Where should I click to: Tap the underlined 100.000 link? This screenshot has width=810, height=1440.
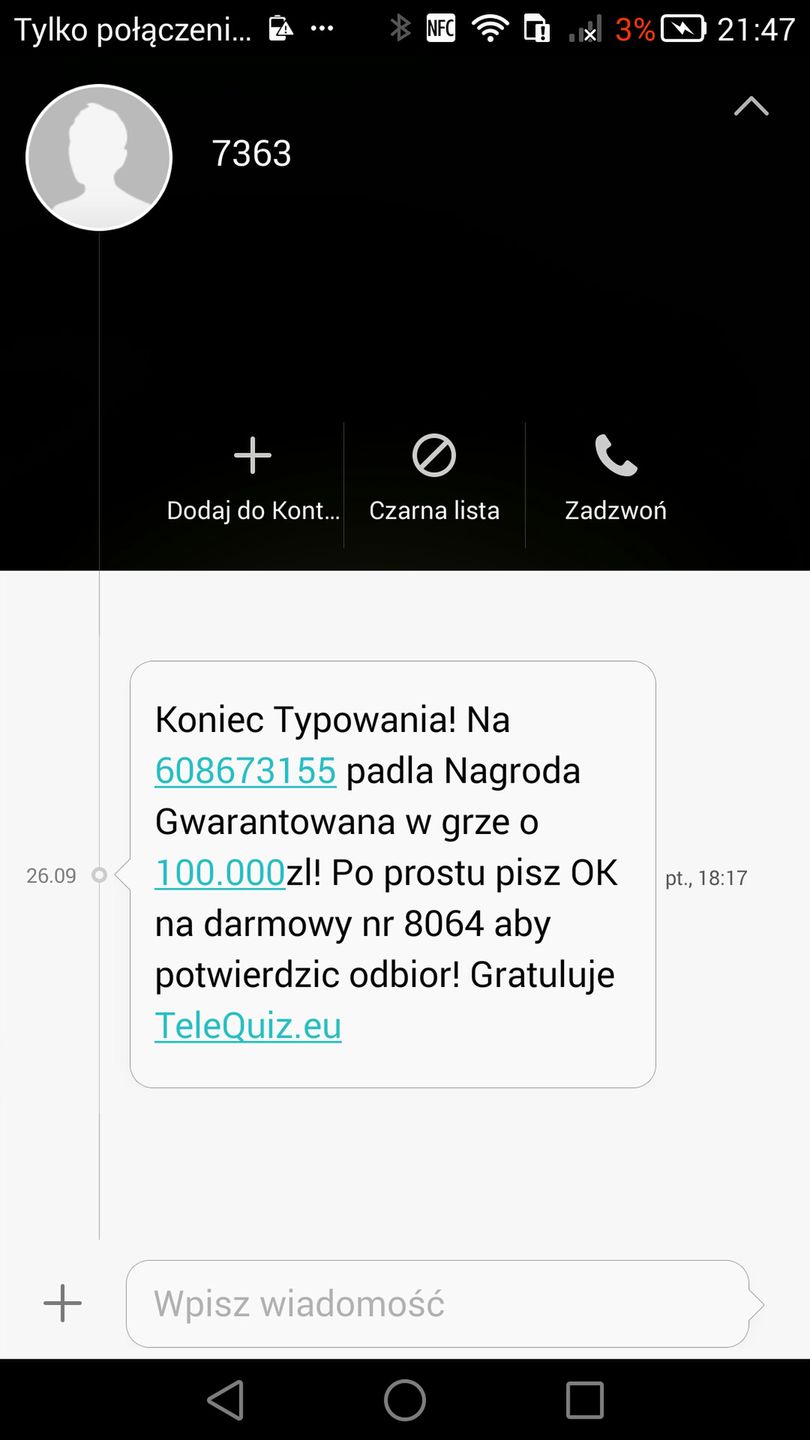(x=220, y=873)
